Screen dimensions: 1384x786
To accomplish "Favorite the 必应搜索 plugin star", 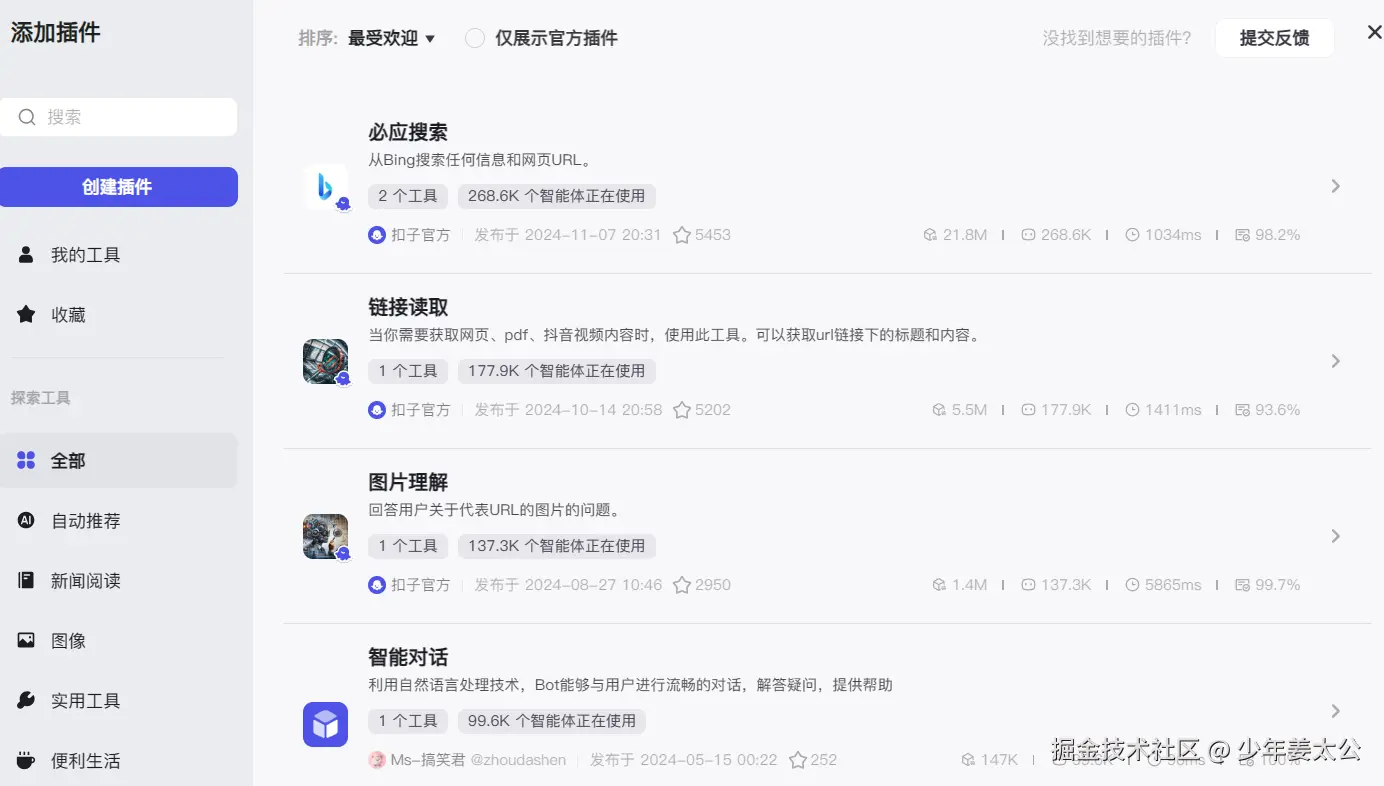I will point(682,235).
